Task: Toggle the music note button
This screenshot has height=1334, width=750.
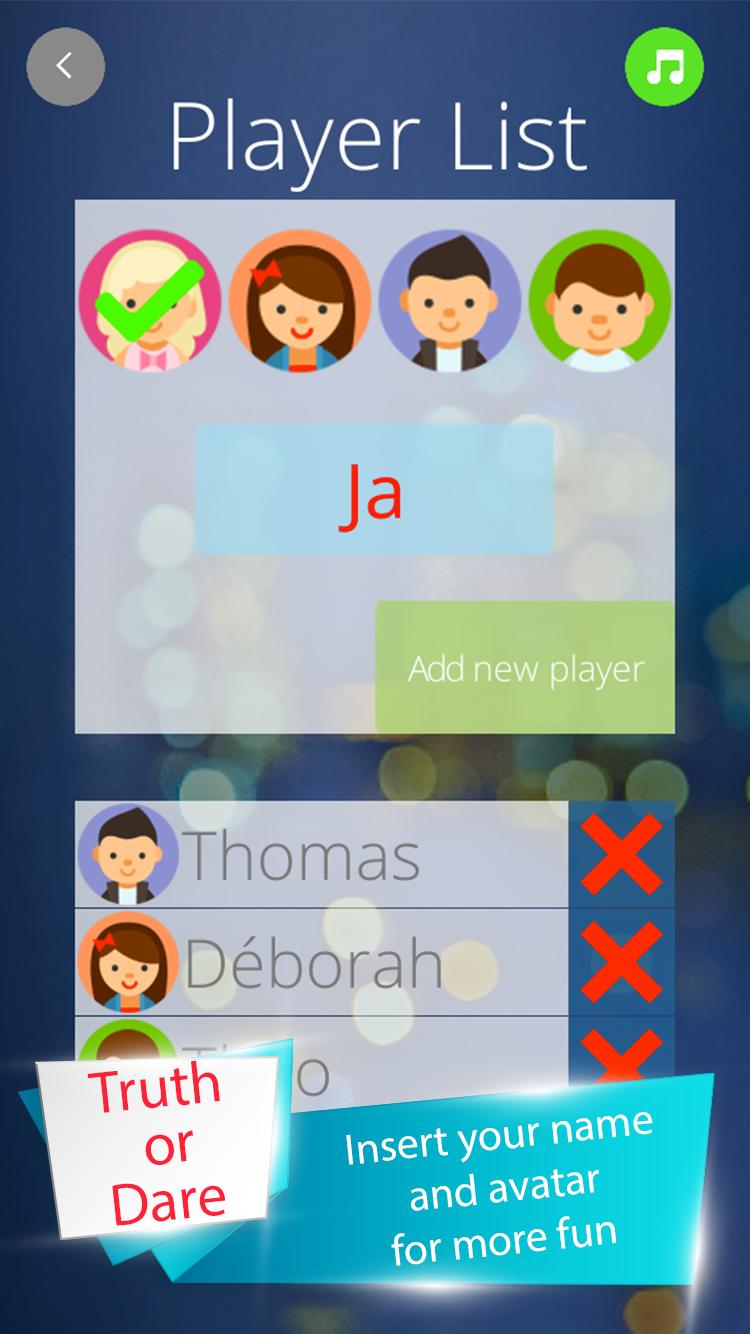Action: tap(664, 68)
